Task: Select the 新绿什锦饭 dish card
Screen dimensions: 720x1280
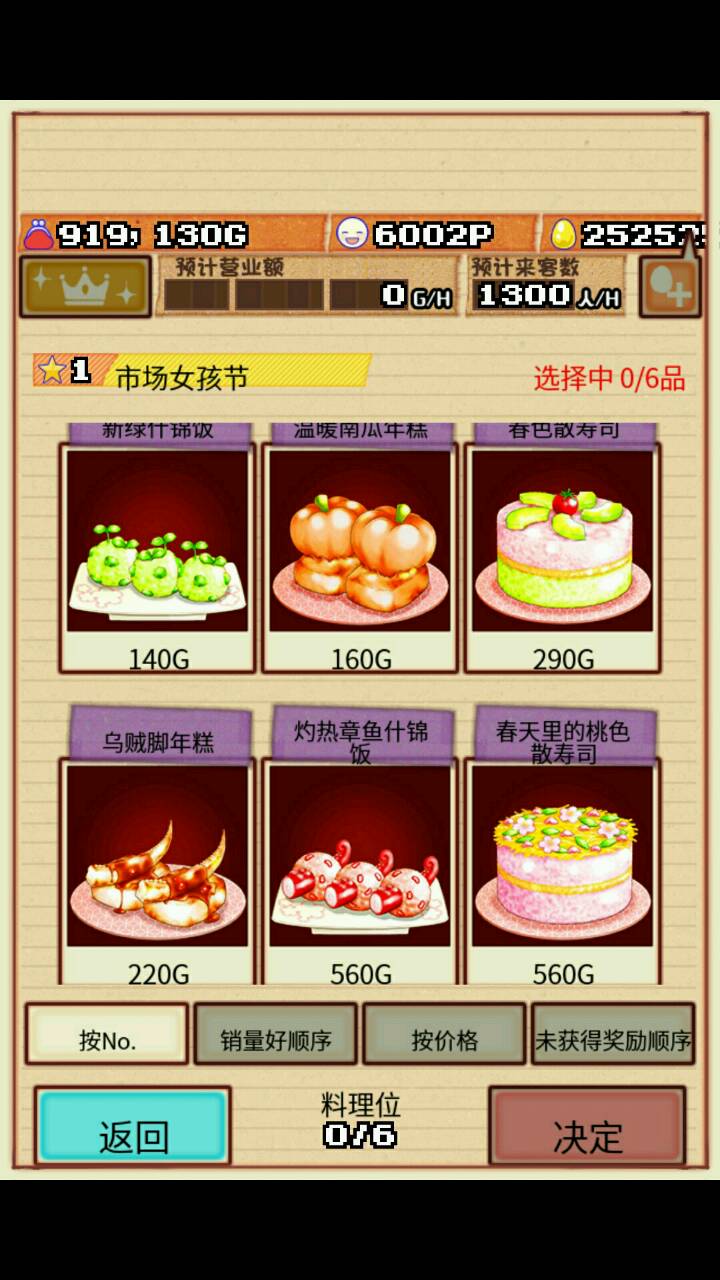Action: tap(158, 545)
